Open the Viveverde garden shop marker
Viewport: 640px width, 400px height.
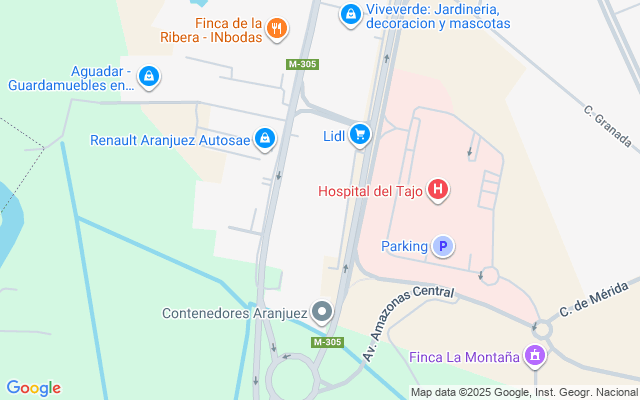[350, 15]
